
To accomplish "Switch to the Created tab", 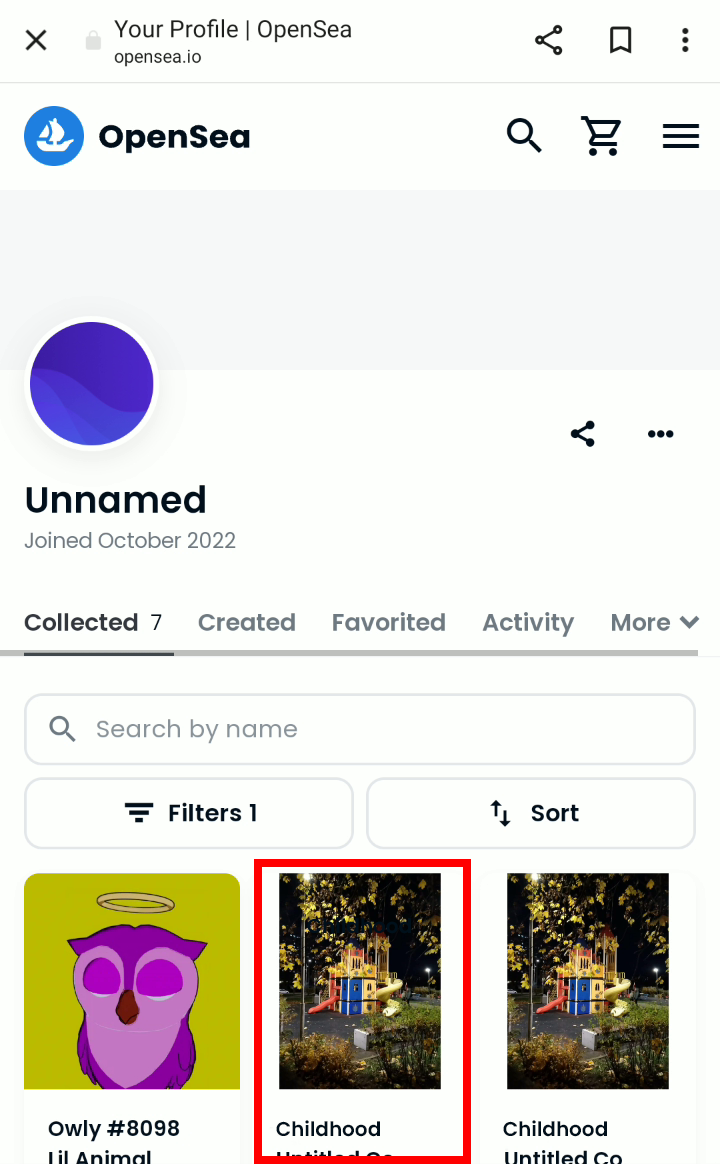I will pos(247,622).
